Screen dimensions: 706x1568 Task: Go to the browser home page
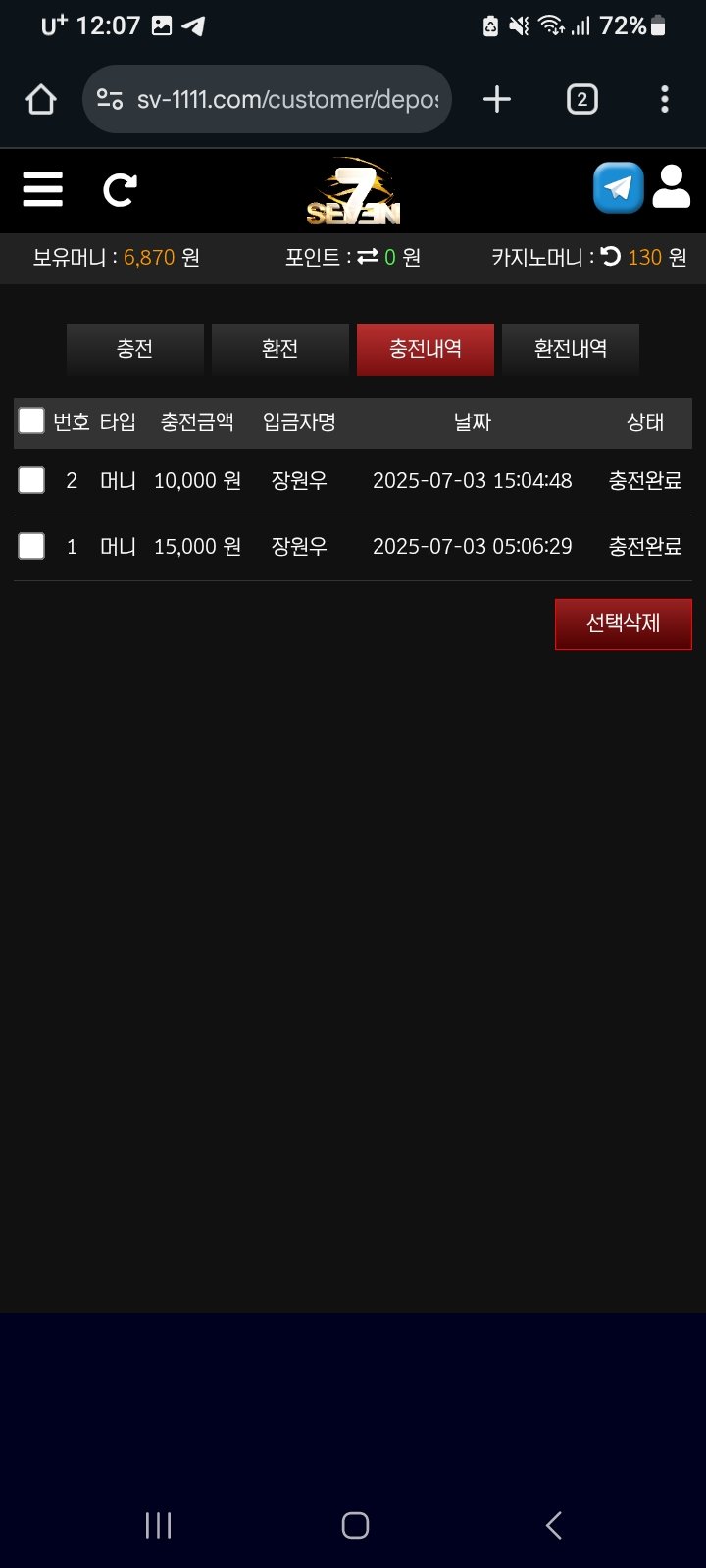tap(41, 99)
